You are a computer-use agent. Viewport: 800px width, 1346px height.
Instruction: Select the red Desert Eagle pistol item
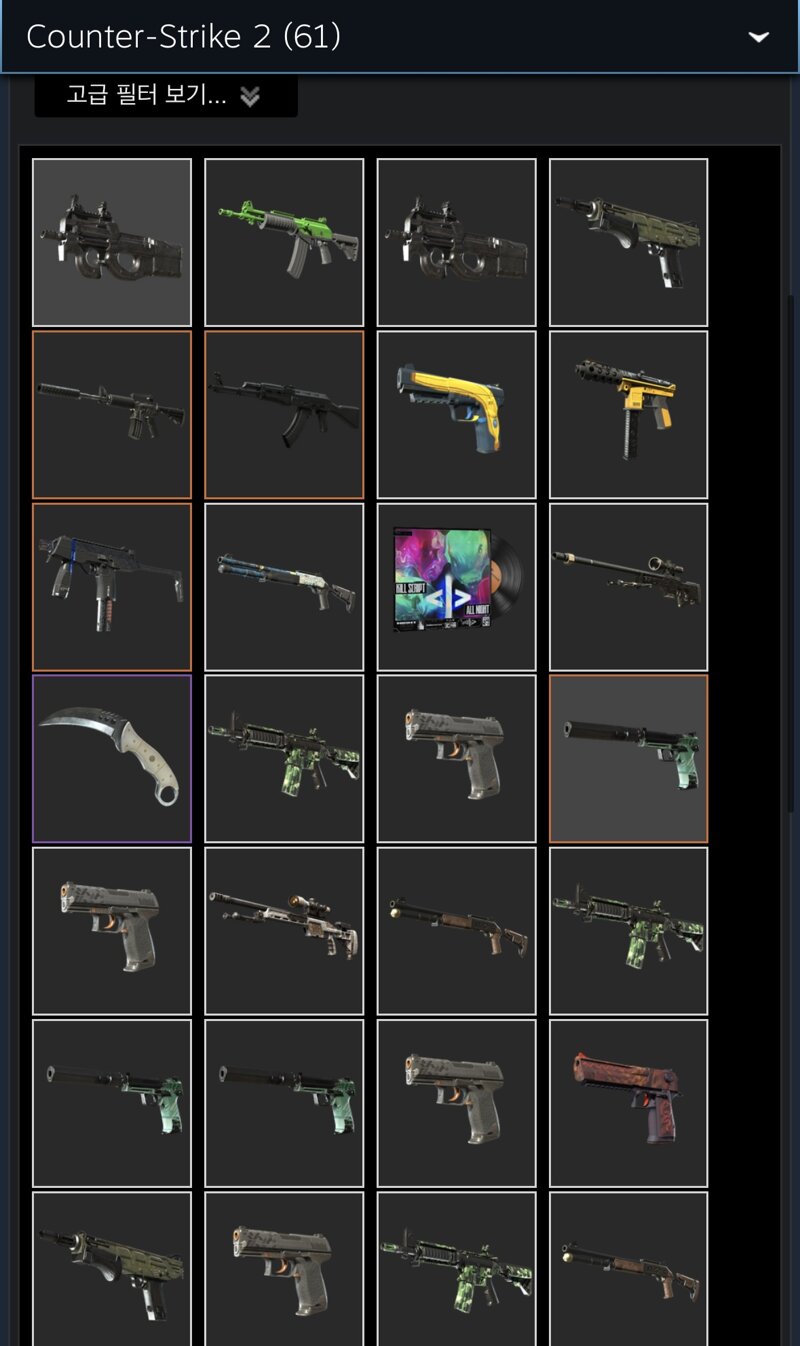628,1103
